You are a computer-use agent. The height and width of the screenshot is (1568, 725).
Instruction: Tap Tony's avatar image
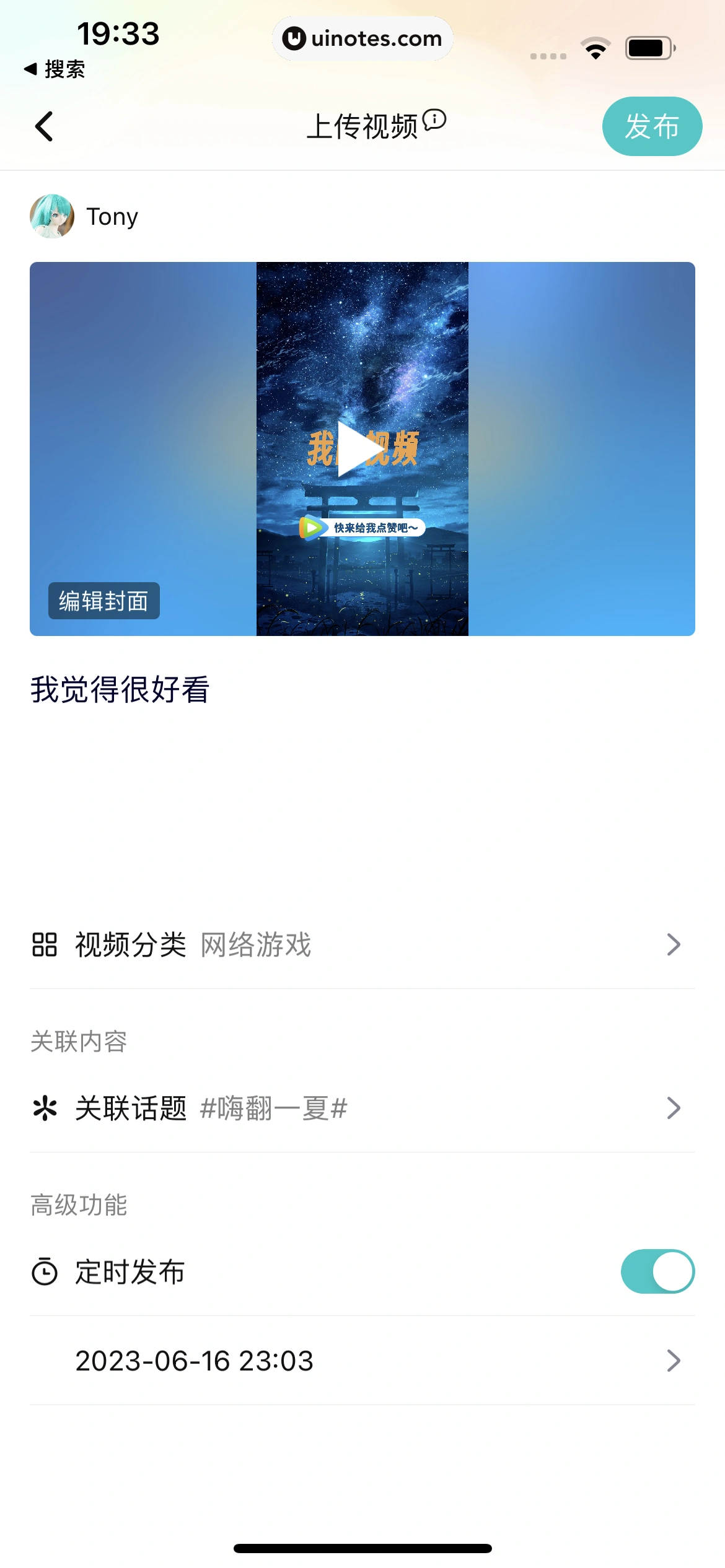53,216
